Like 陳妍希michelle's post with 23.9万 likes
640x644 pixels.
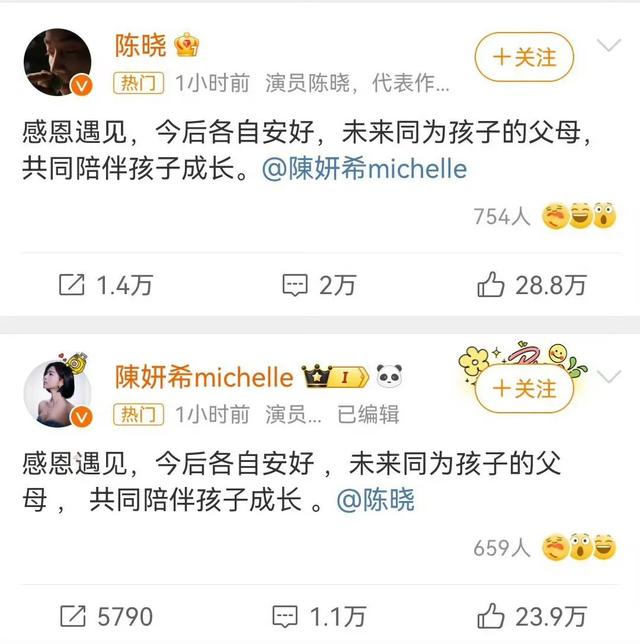click(531, 615)
